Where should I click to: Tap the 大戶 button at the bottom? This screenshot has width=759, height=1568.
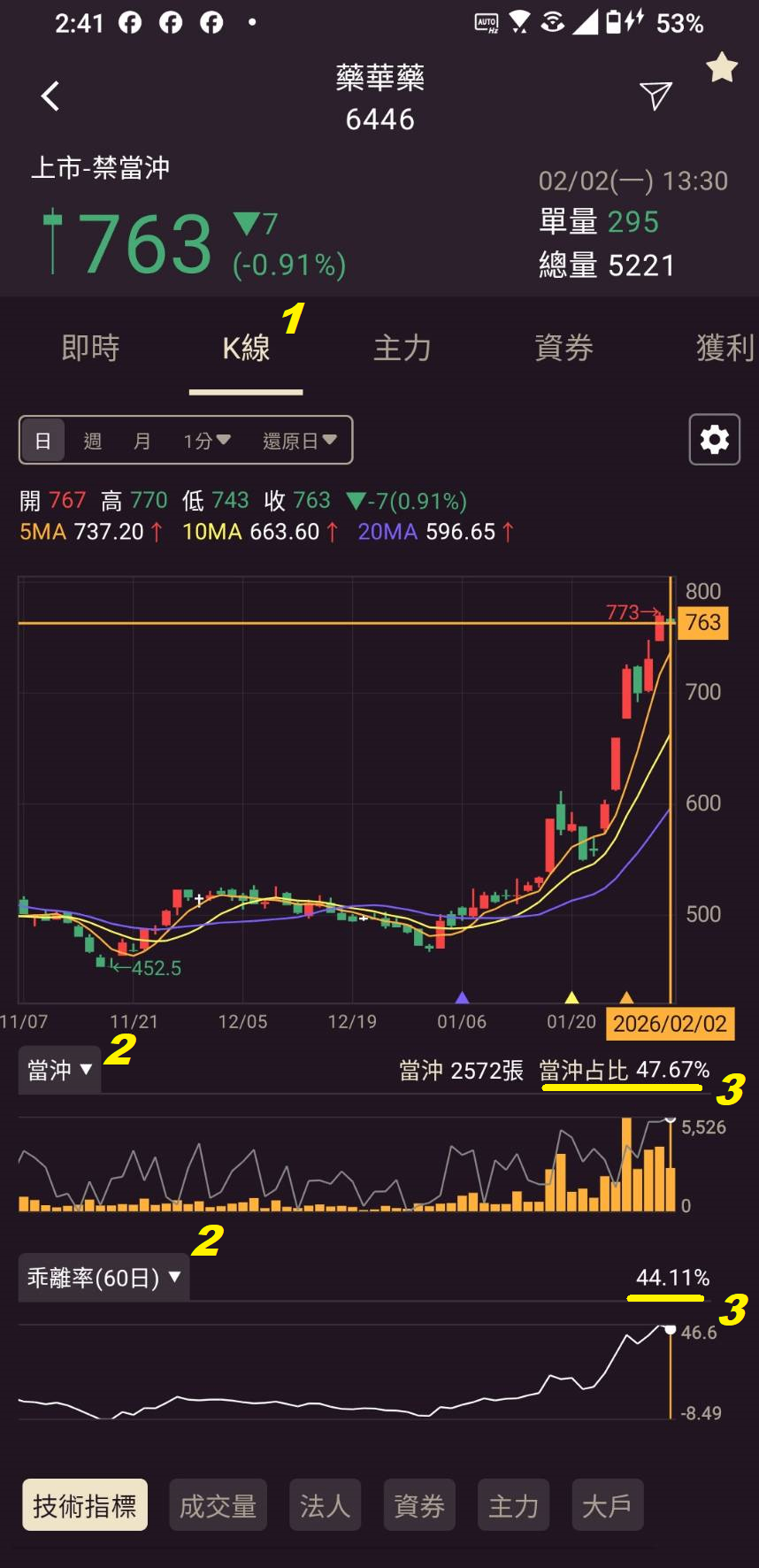click(608, 1504)
